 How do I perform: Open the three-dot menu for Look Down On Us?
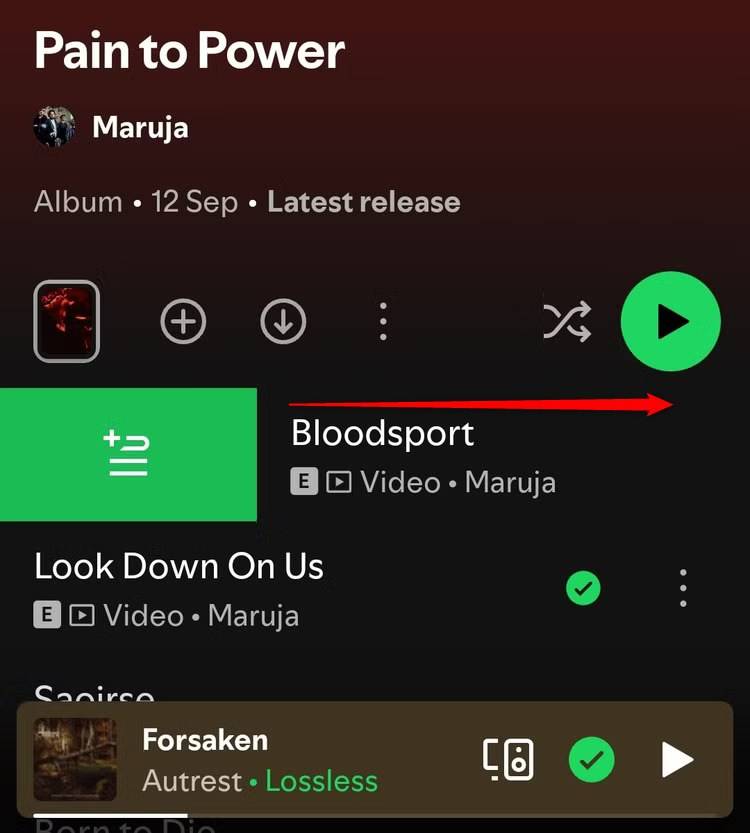683,589
